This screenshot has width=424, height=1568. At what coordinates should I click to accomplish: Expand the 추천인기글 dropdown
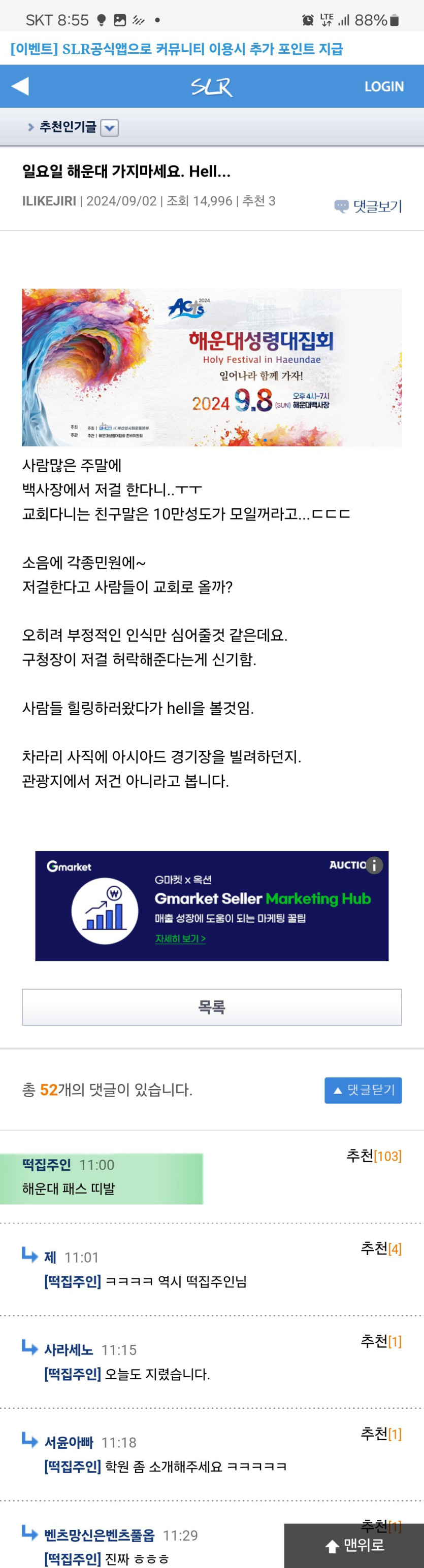coord(110,128)
